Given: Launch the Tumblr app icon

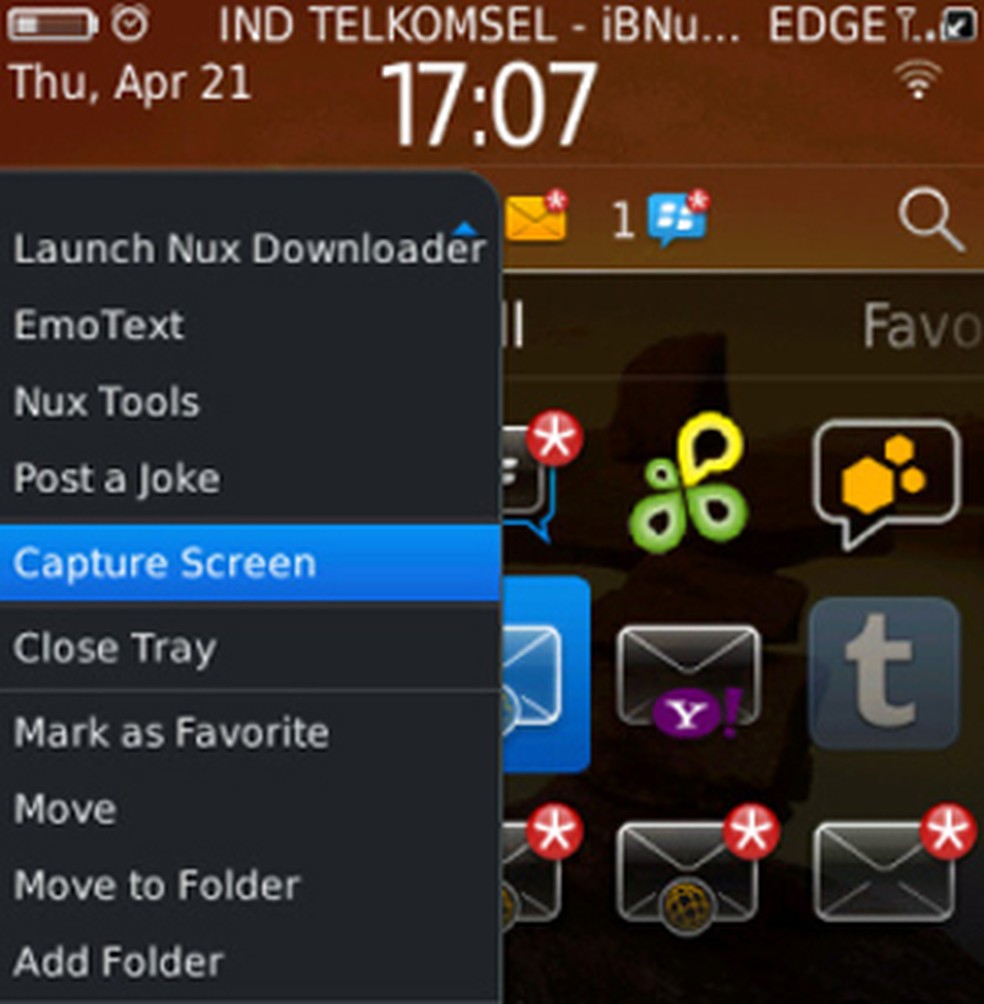Looking at the screenshot, I should tap(884, 673).
